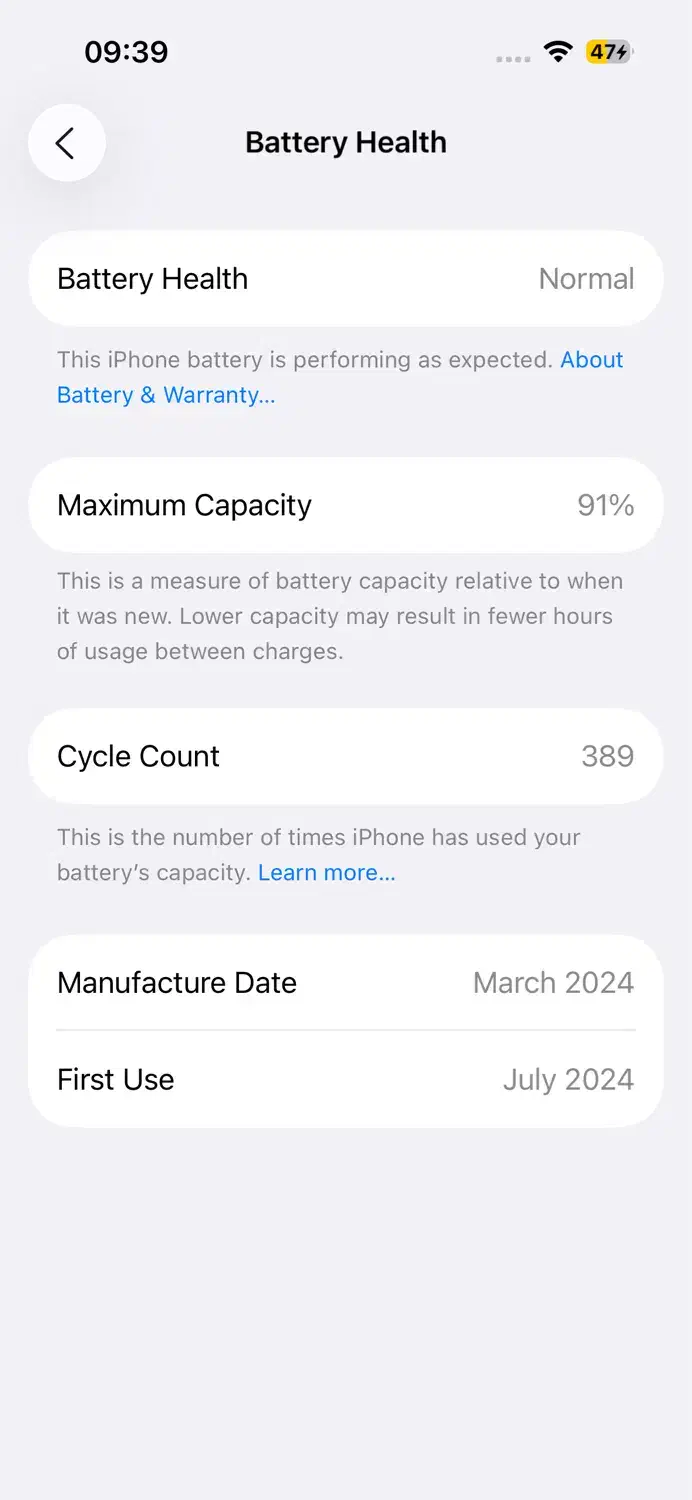This screenshot has height=1500, width=692.
Task: Open the About Battery & Warranty link
Action: coord(166,395)
